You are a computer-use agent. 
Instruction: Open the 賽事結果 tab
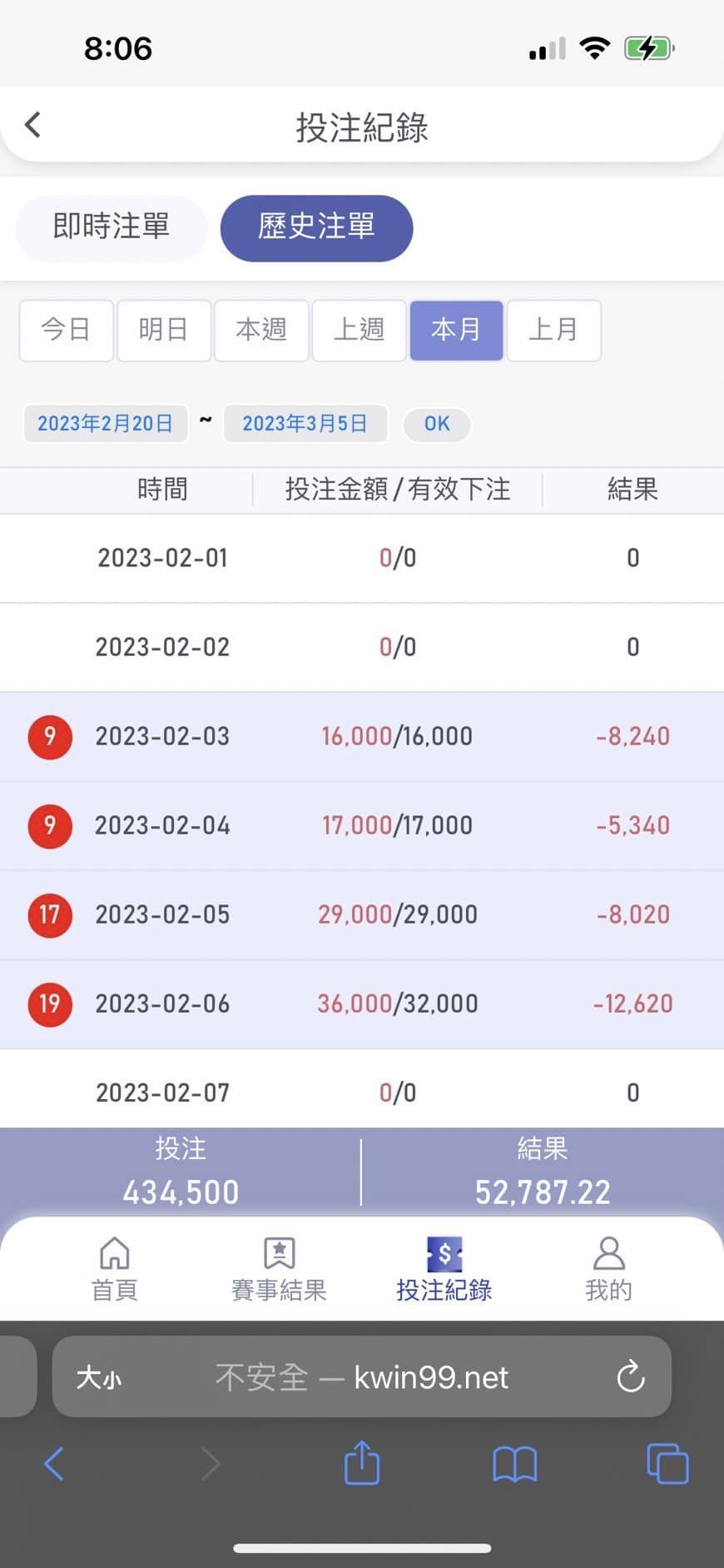click(x=279, y=1269)
